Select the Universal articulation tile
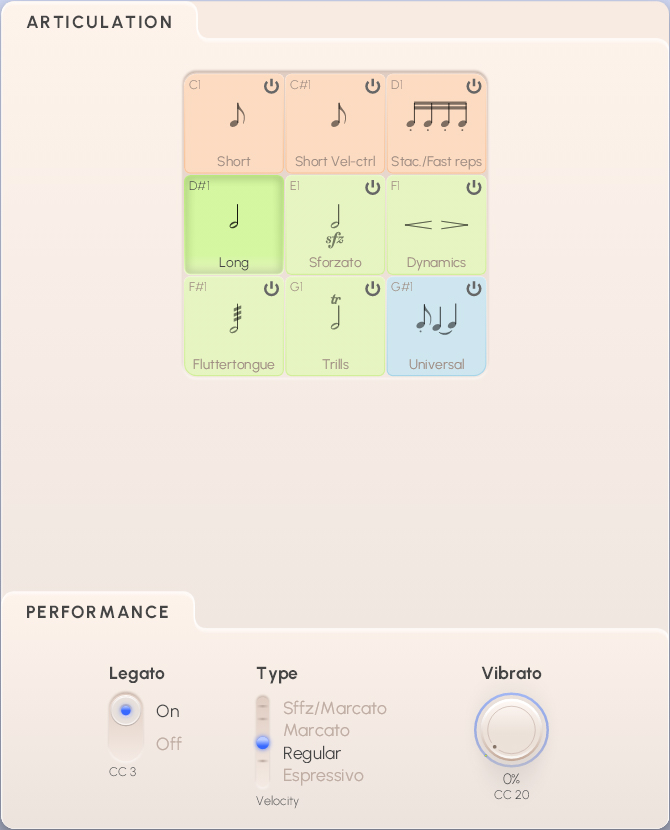The image size is (670, 830). [x=436, y=328]
